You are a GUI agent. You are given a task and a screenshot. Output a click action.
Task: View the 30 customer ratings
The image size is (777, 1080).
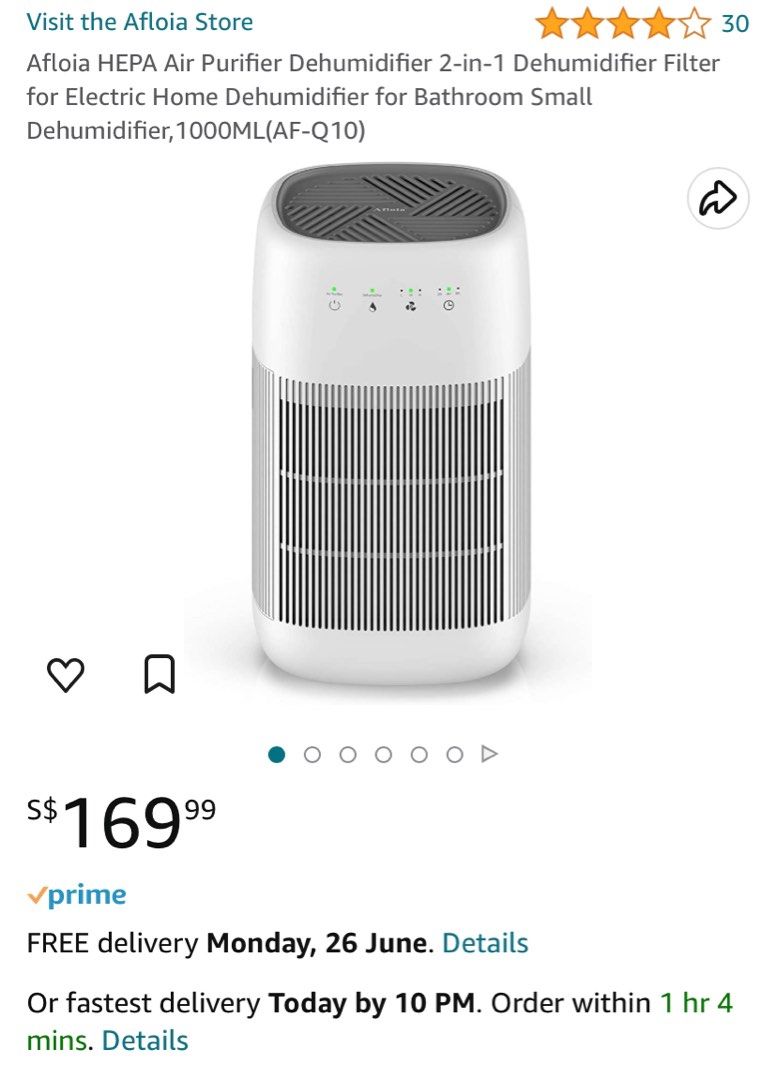[737, 19]
